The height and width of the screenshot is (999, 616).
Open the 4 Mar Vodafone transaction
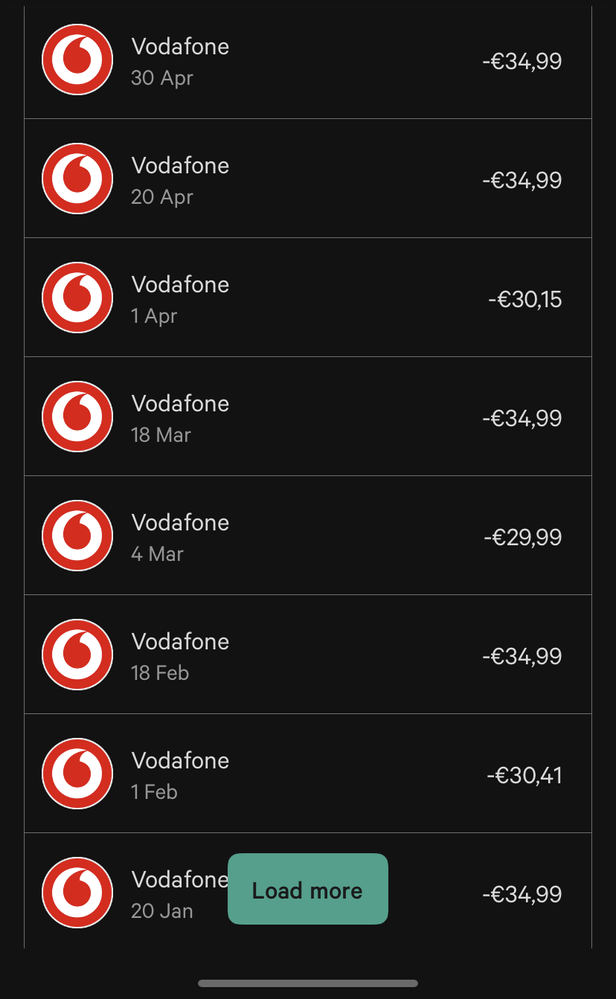click(x=307, y=537)
